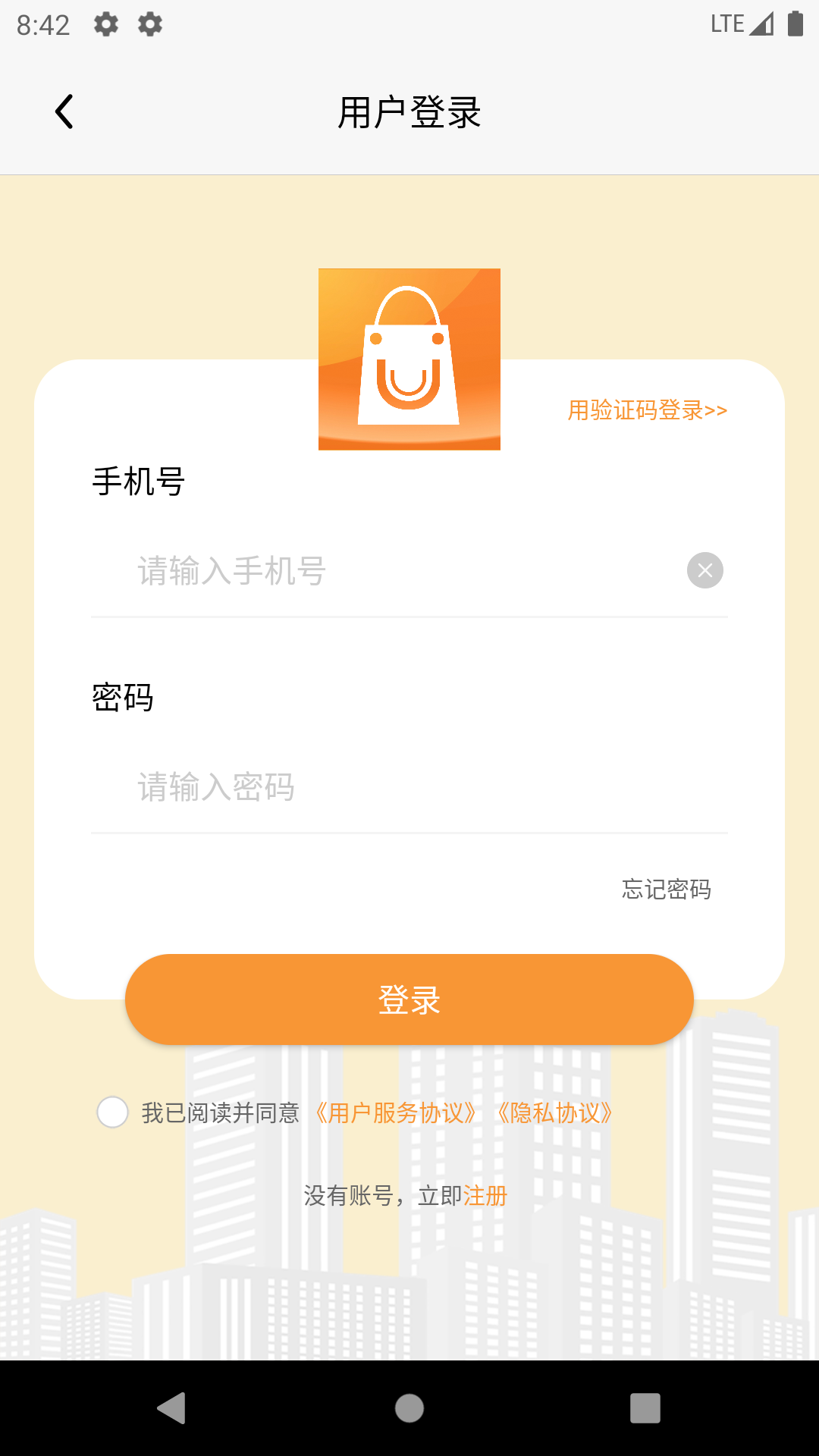The image size is (819, 1456).
Task: Open 忘记密码 to reset password
Action: click(x=666, y=889)
